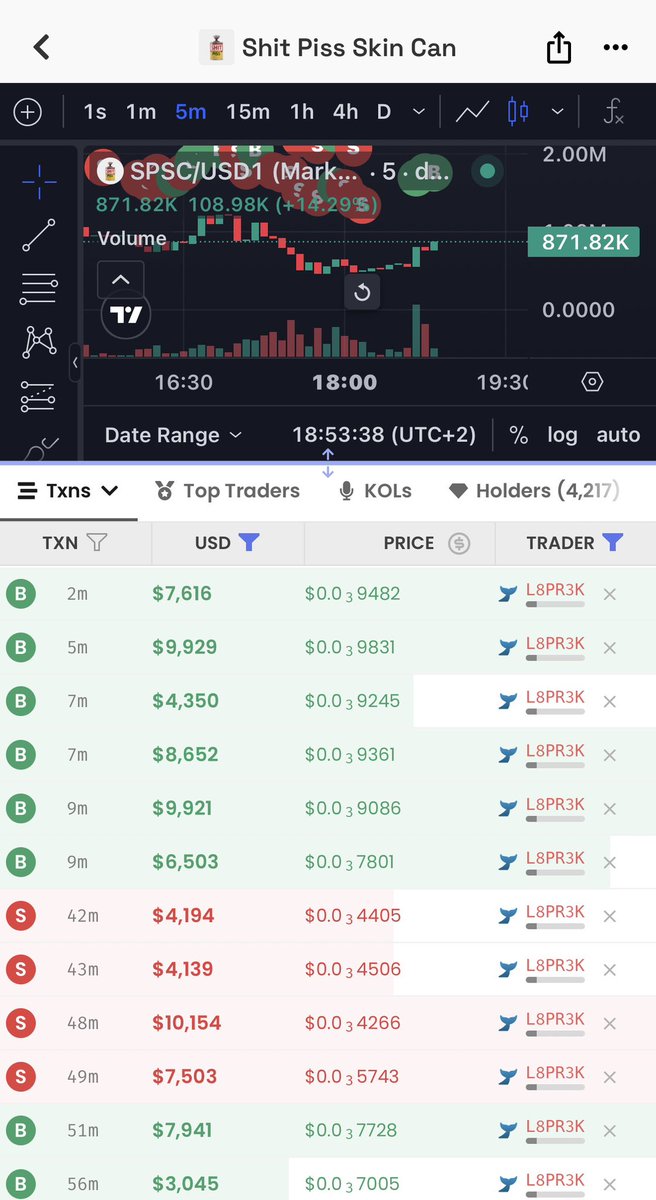Open the KOLs tab
This screenshot has height=1200, width=656.
tap(375, 491)
